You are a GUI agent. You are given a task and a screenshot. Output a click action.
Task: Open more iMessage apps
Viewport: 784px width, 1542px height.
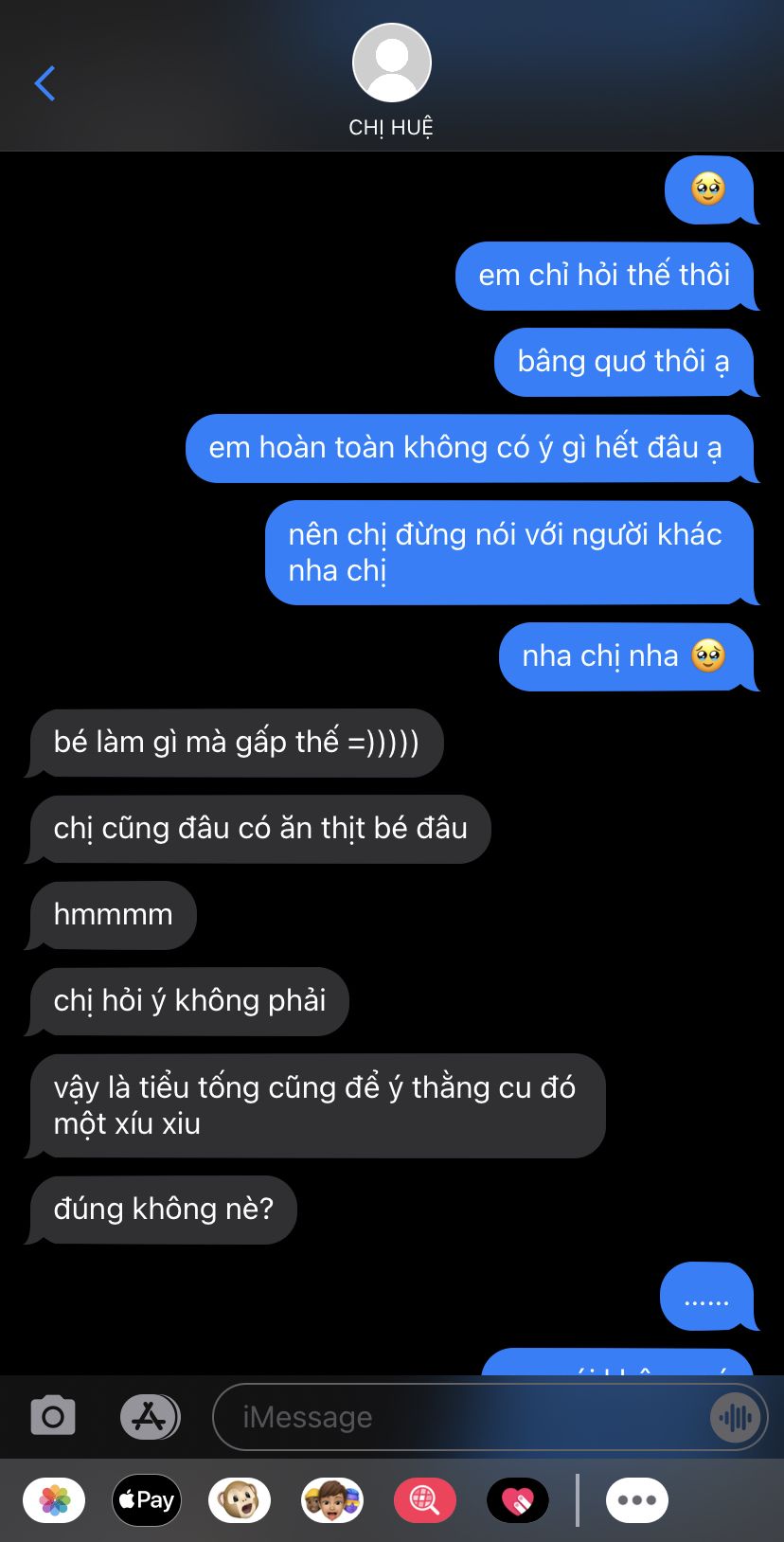(x=636, y=1500)
